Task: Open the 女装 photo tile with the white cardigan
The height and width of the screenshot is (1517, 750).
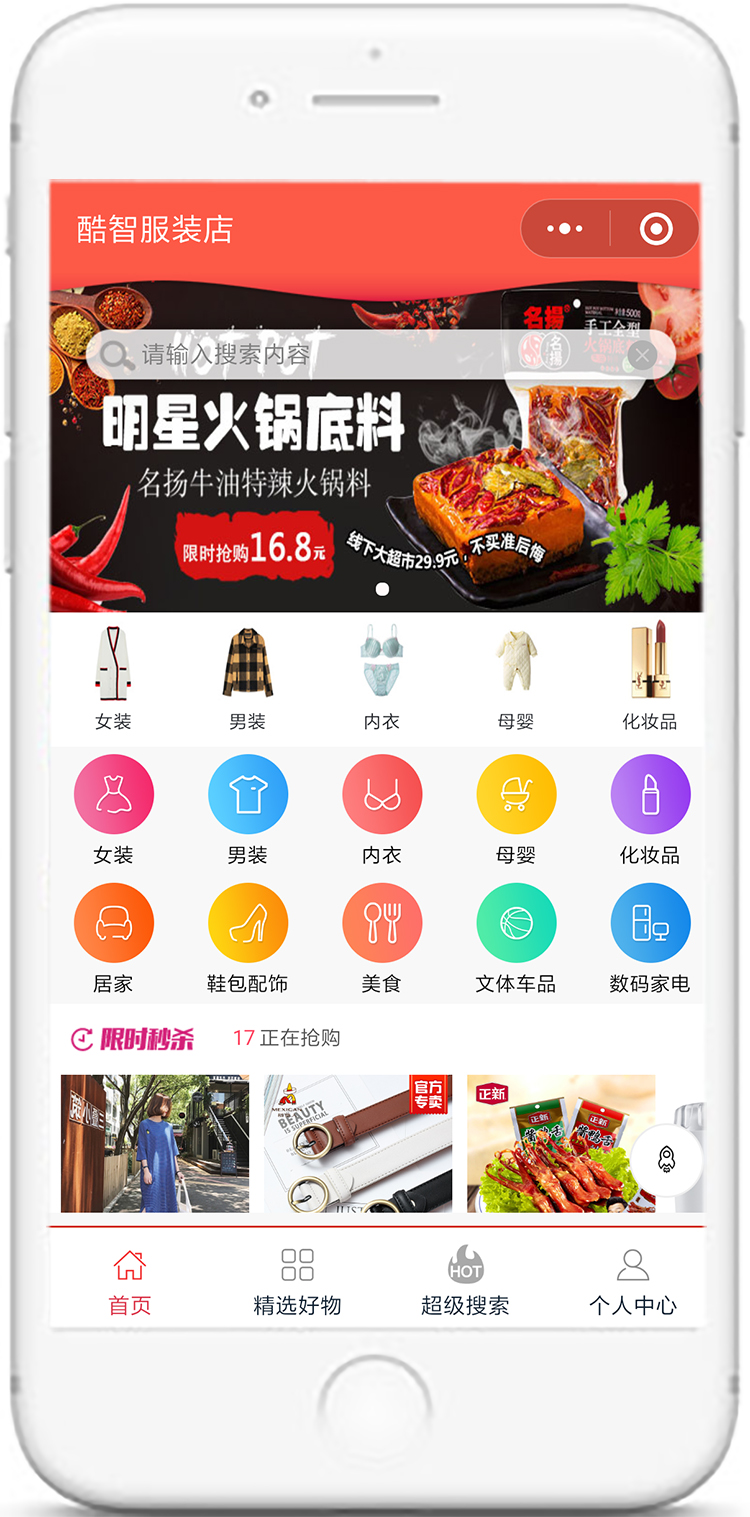Action: [x=113, y=663]
